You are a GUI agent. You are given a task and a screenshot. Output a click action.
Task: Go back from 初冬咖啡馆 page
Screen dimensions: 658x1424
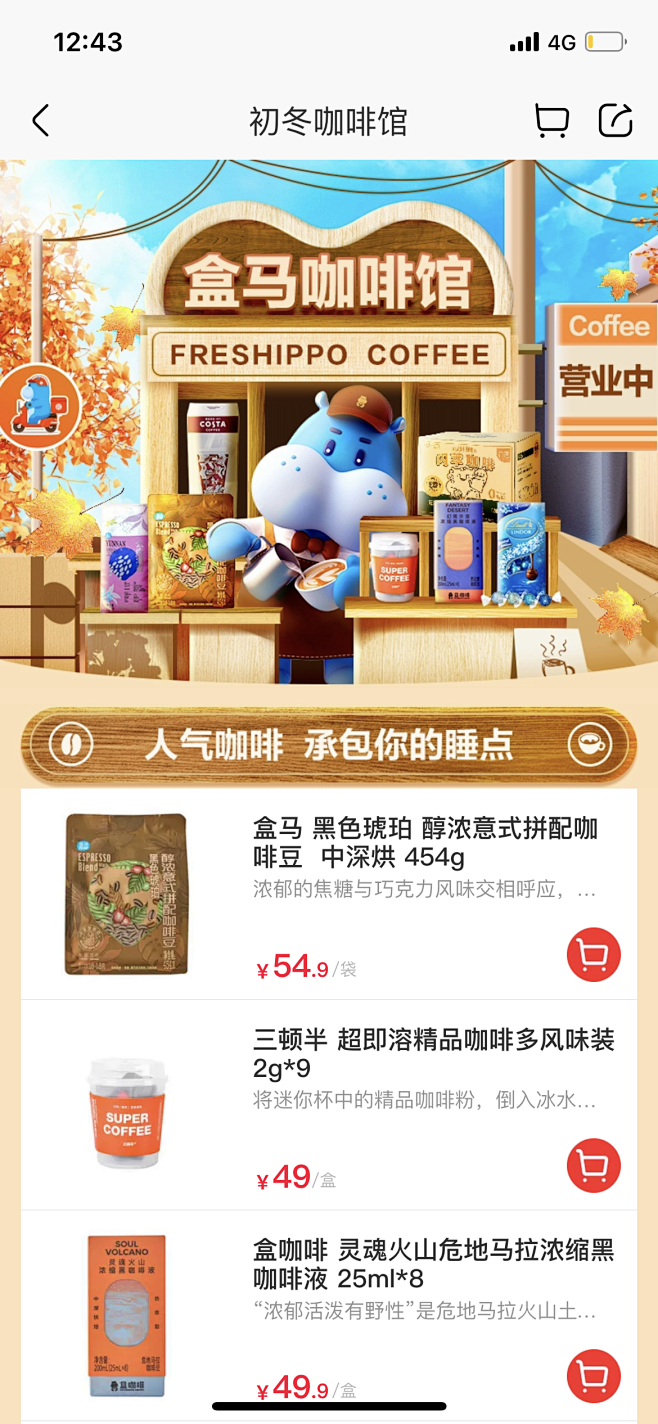tap(40, 121)
